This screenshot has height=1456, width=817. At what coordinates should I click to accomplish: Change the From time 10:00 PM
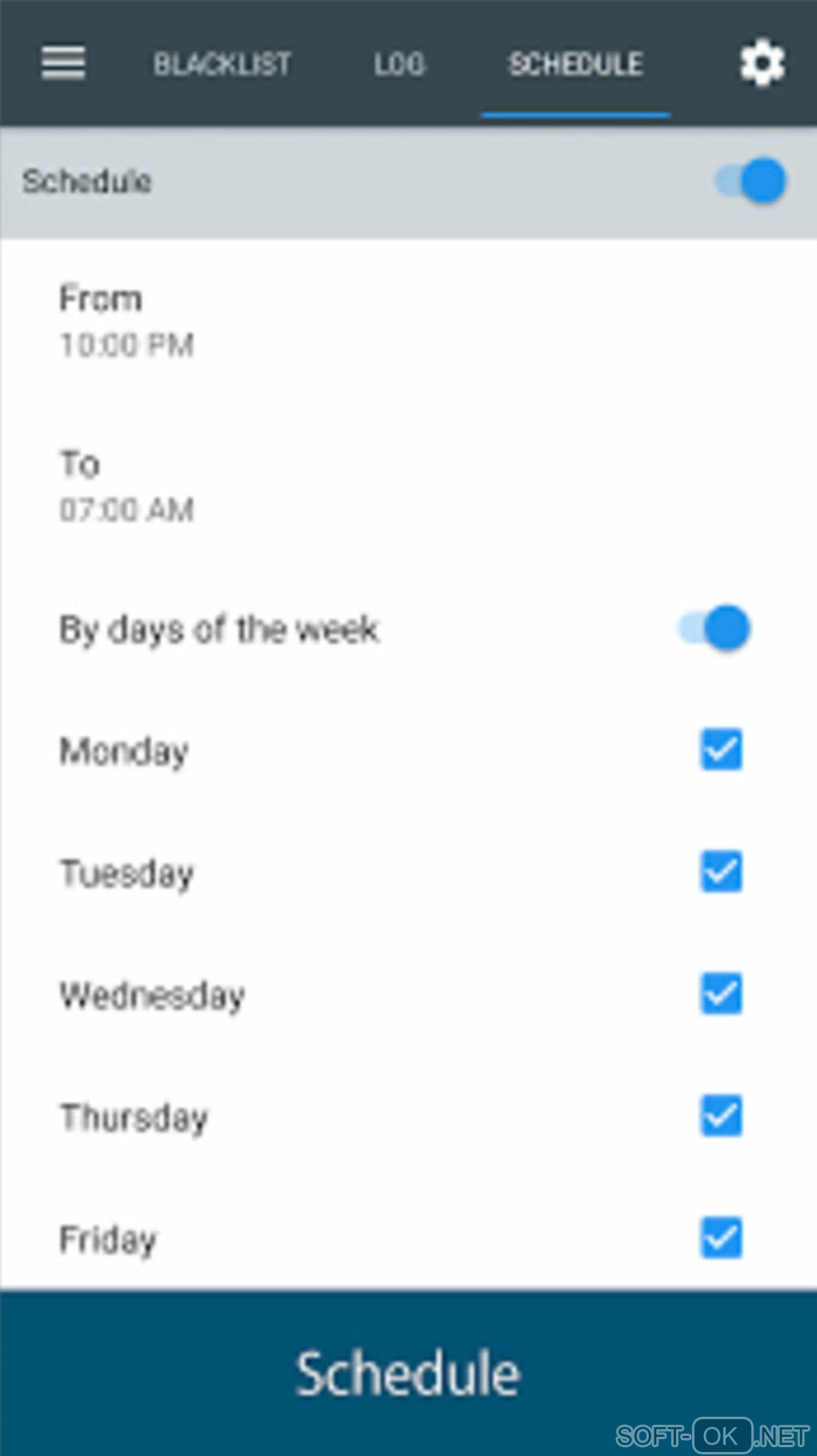127,321
